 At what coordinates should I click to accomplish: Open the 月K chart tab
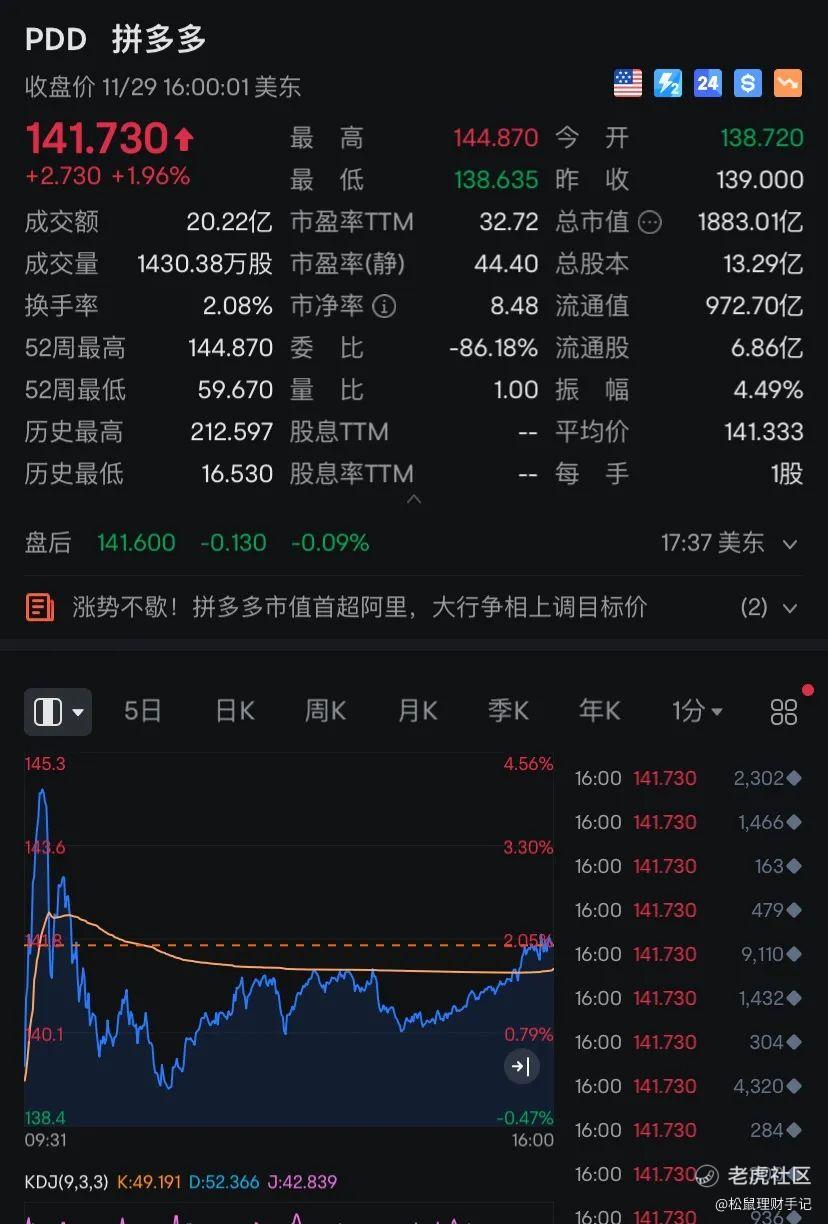tap(417, 711)
